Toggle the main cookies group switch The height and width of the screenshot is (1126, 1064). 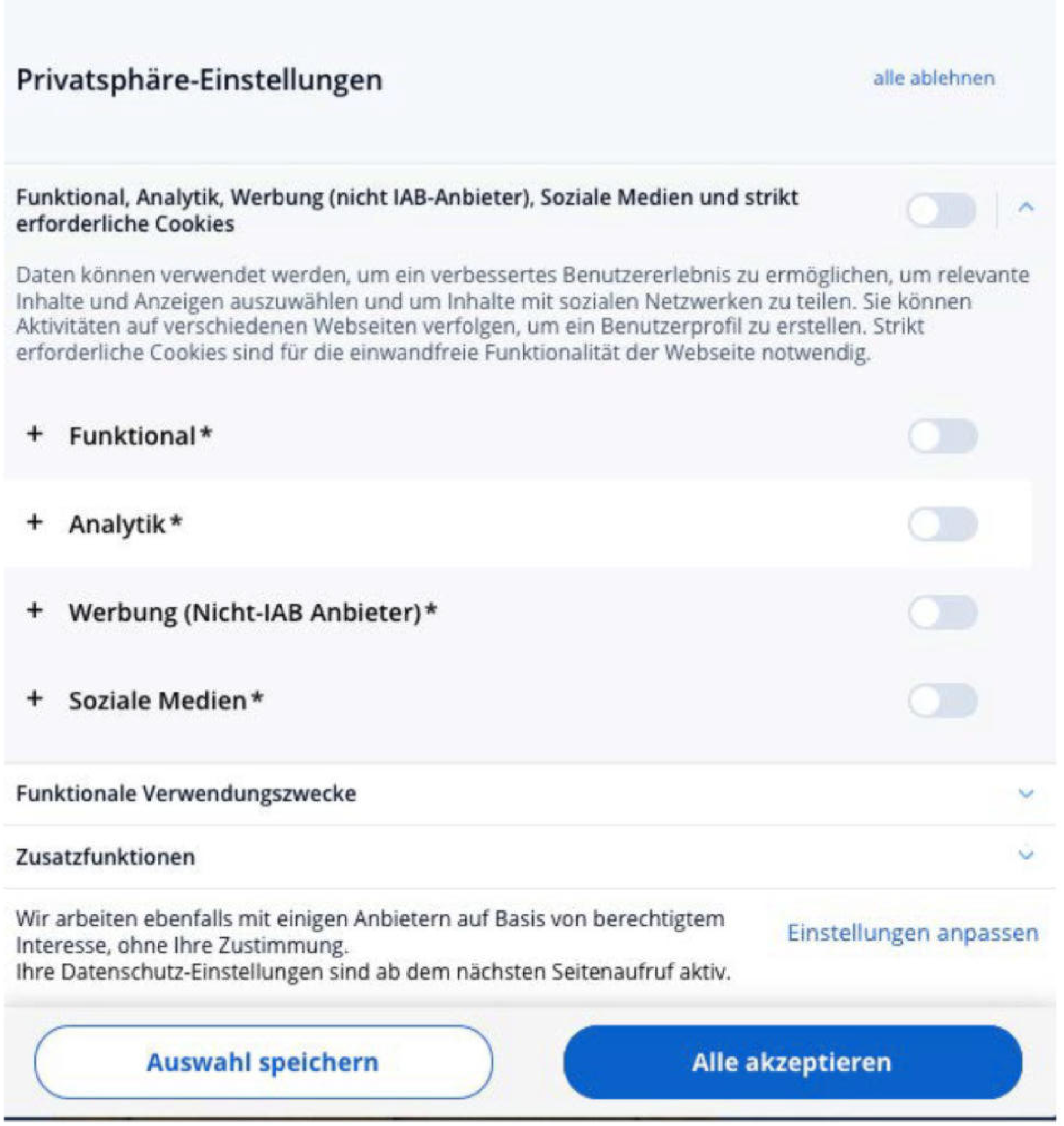(x=940, y=210)
